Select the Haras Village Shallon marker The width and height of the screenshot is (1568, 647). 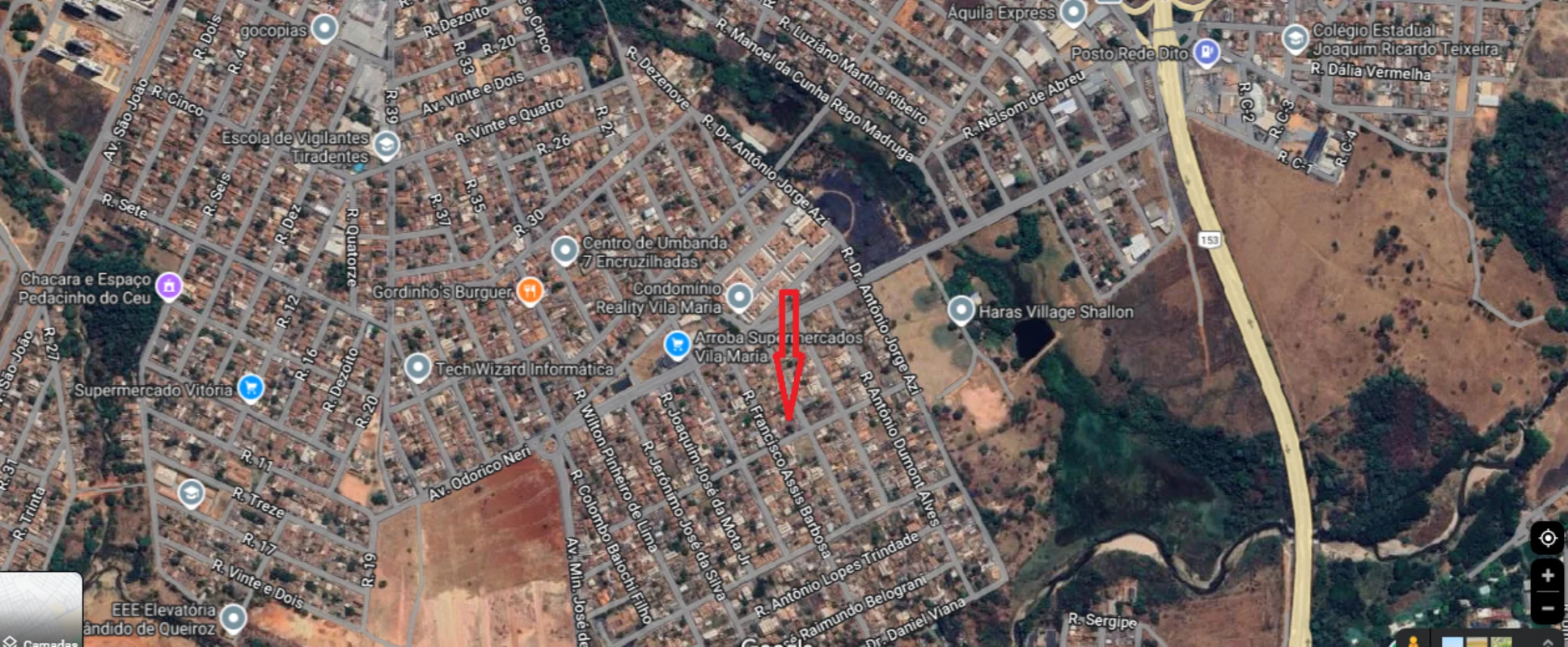coord(961,310)
